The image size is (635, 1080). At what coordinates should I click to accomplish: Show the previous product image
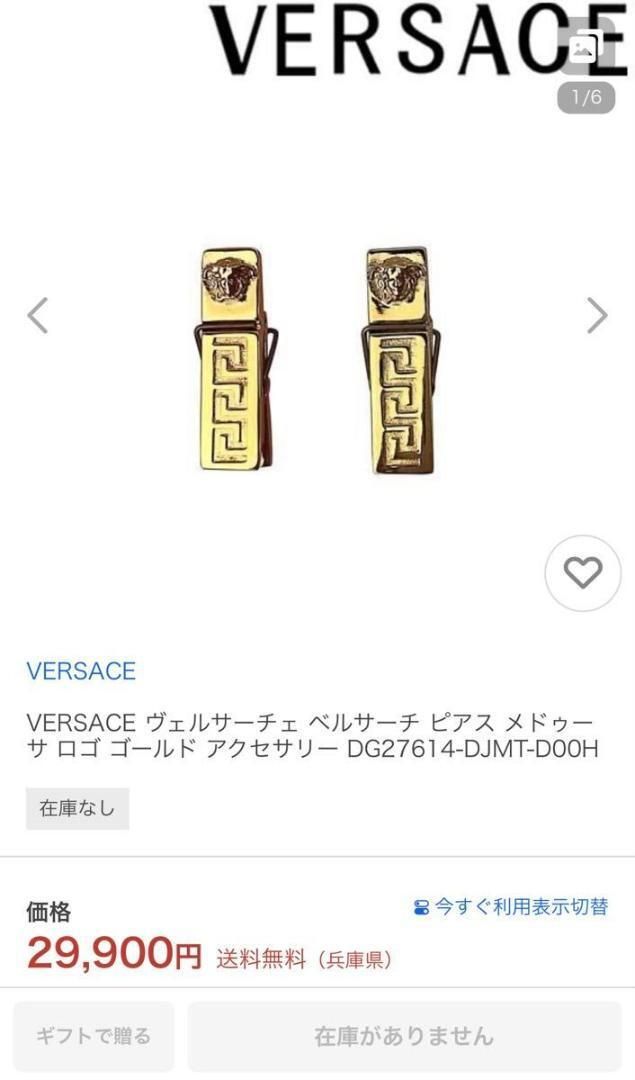[38, 316]
